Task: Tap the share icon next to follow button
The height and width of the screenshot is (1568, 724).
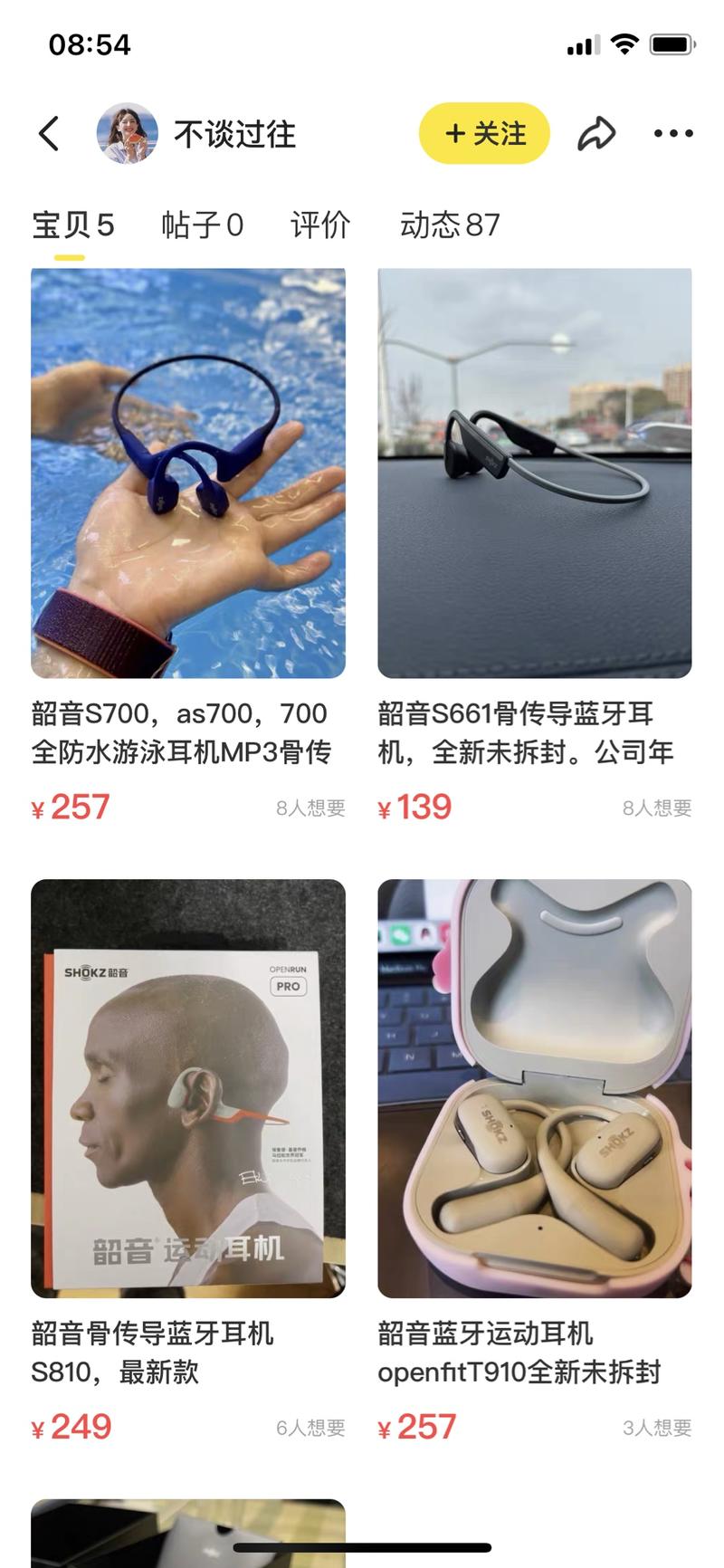Action: coord(595,132)
